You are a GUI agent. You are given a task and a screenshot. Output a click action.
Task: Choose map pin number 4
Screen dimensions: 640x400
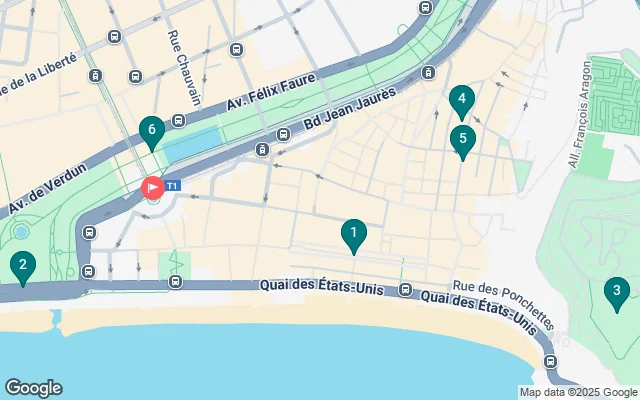[x=460, y=100]
